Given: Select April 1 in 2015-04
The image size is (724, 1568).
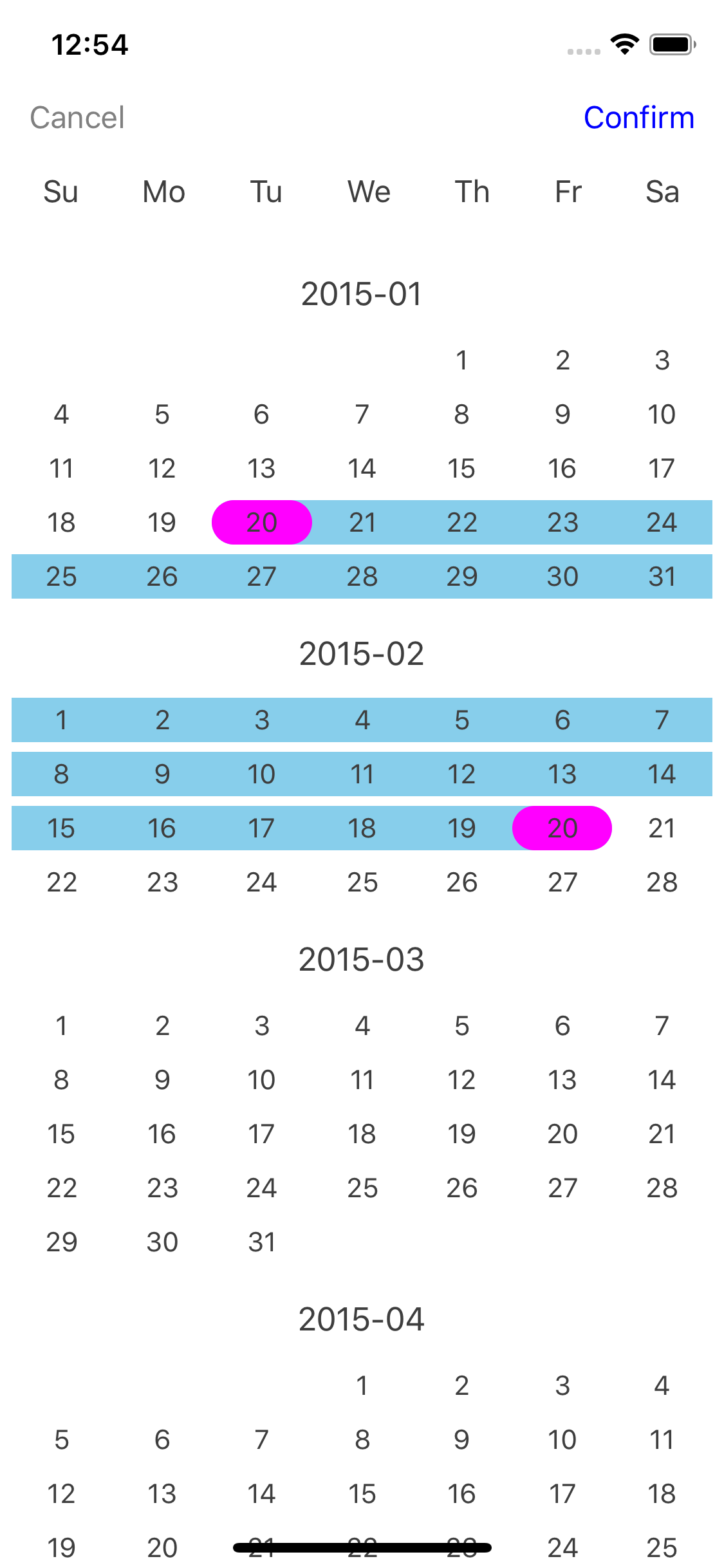Looking at the screenshot, I should click(x=362, y=1385).
